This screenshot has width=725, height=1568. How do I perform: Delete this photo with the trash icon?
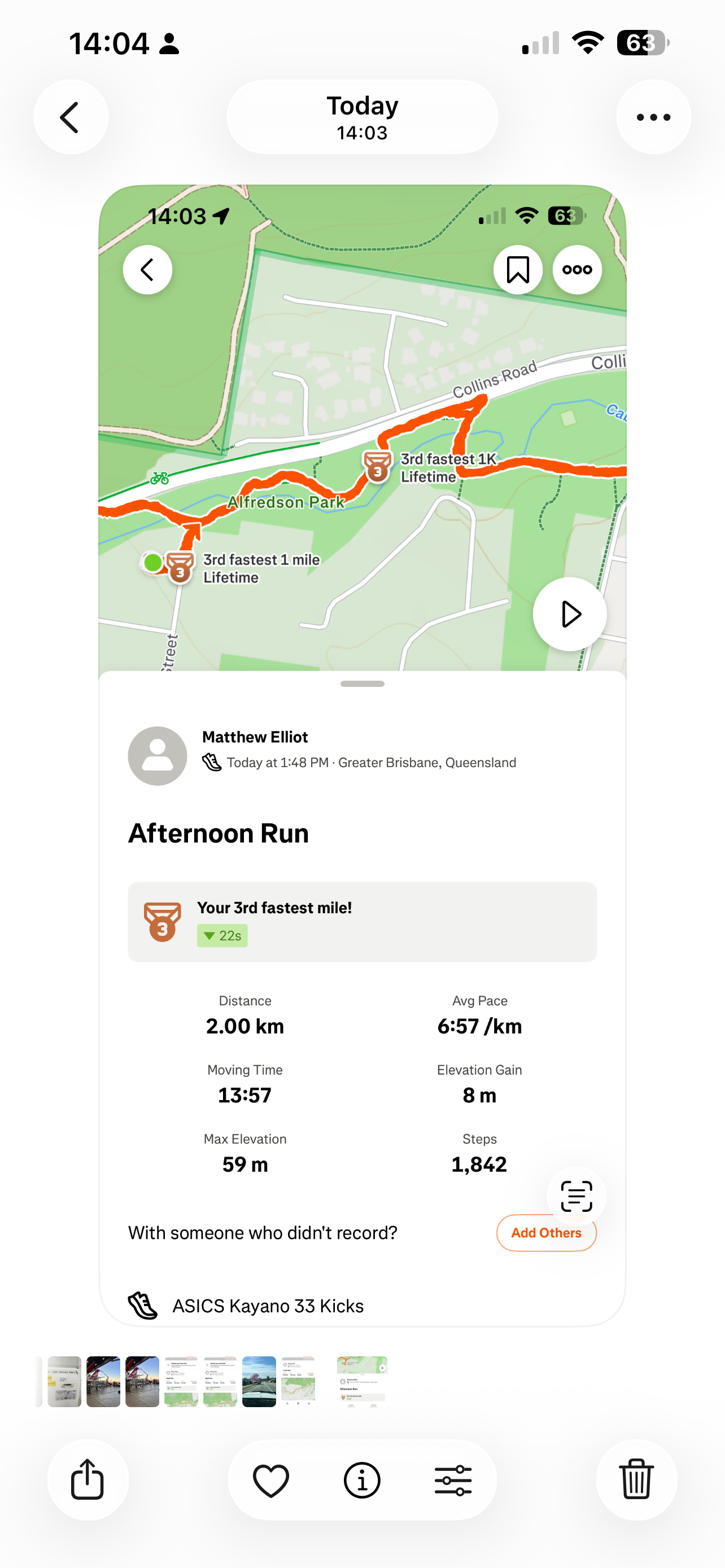(636, 1479)
